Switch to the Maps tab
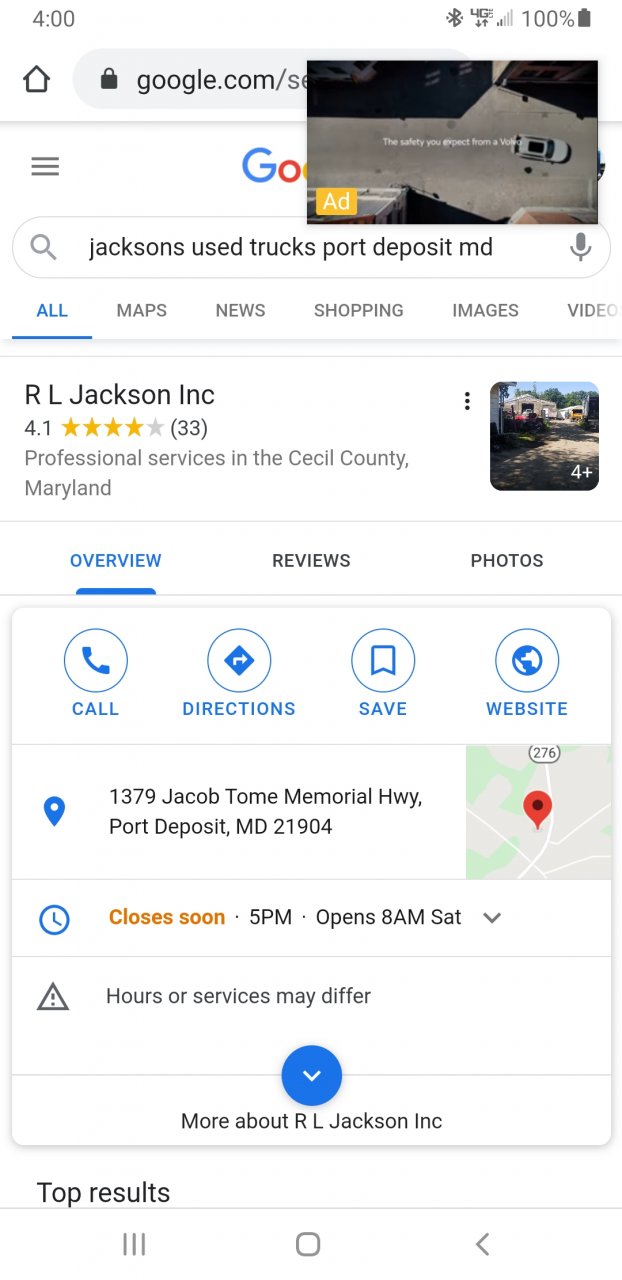This screenshot has height=1280, width=622. pos(141,310)
